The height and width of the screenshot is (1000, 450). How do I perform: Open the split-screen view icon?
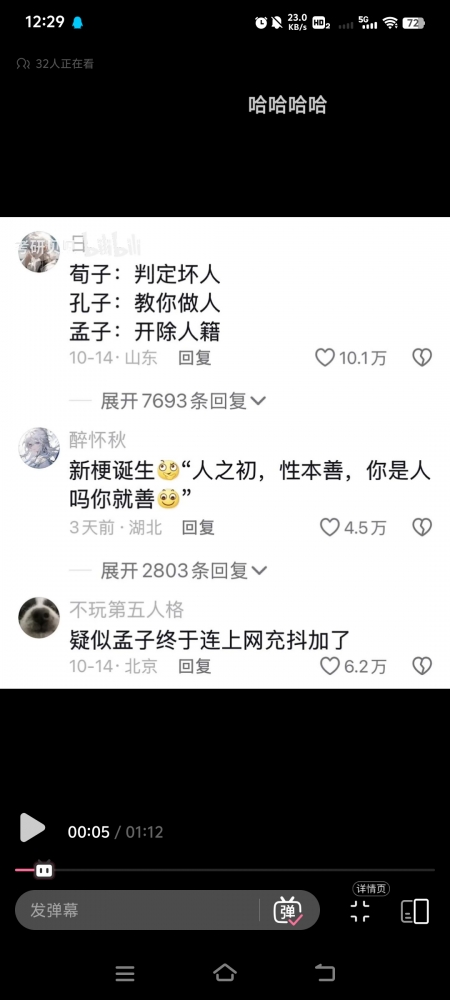[415, 911]
